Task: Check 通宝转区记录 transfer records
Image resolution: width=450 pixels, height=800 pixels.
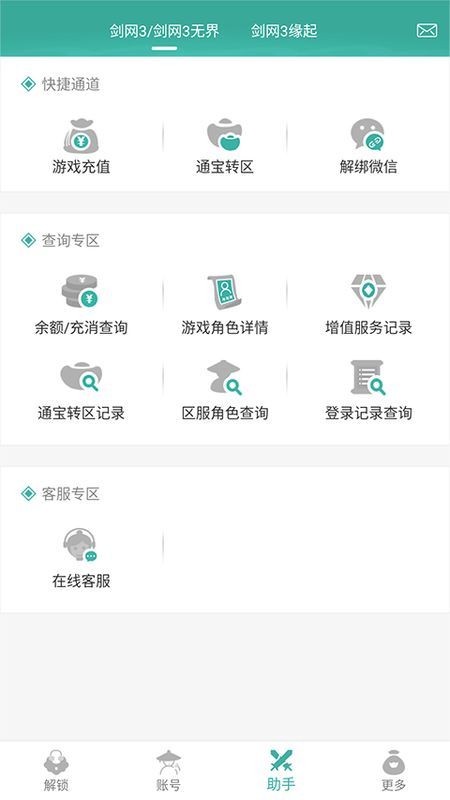Action: (81, 391)
